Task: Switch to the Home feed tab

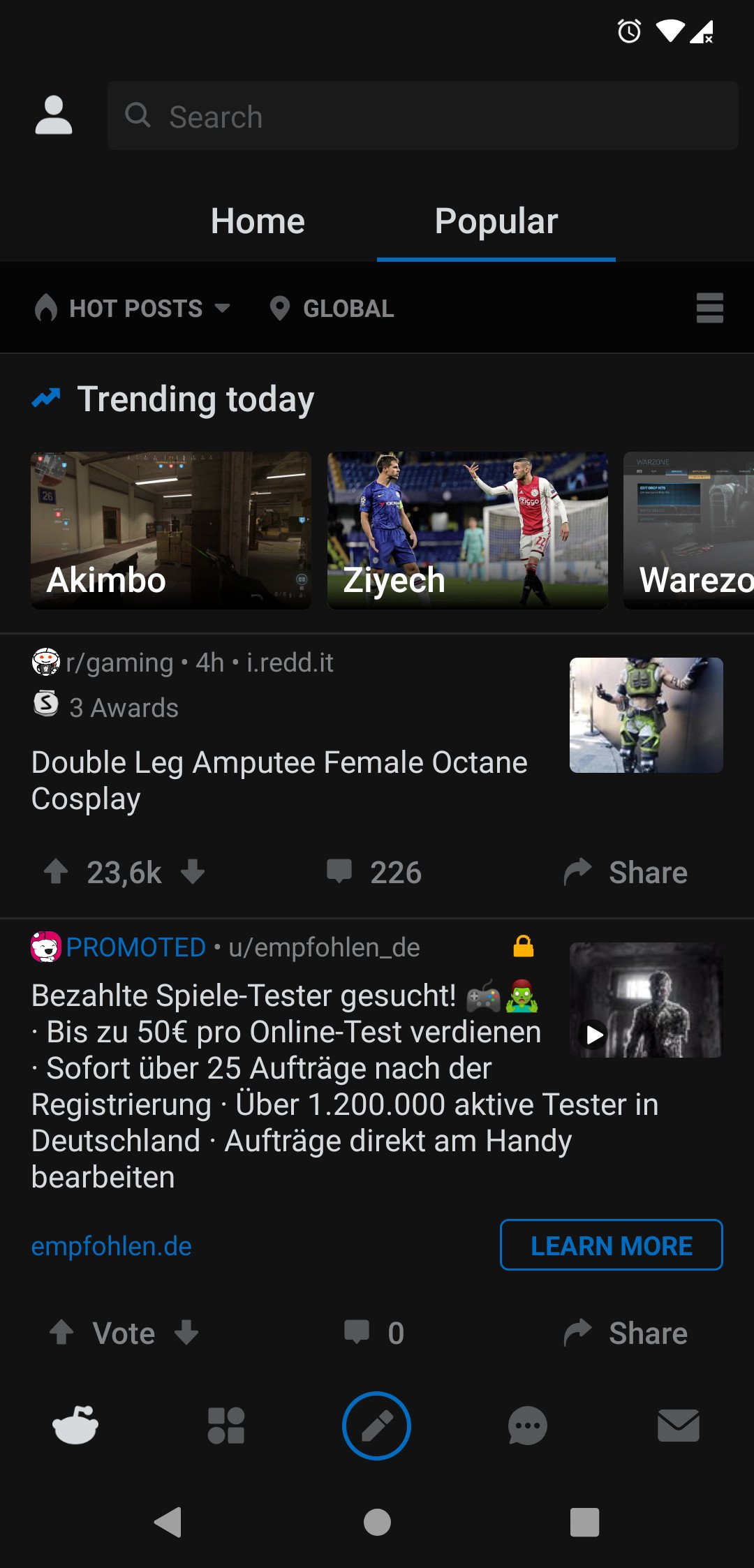Action: 257,221
